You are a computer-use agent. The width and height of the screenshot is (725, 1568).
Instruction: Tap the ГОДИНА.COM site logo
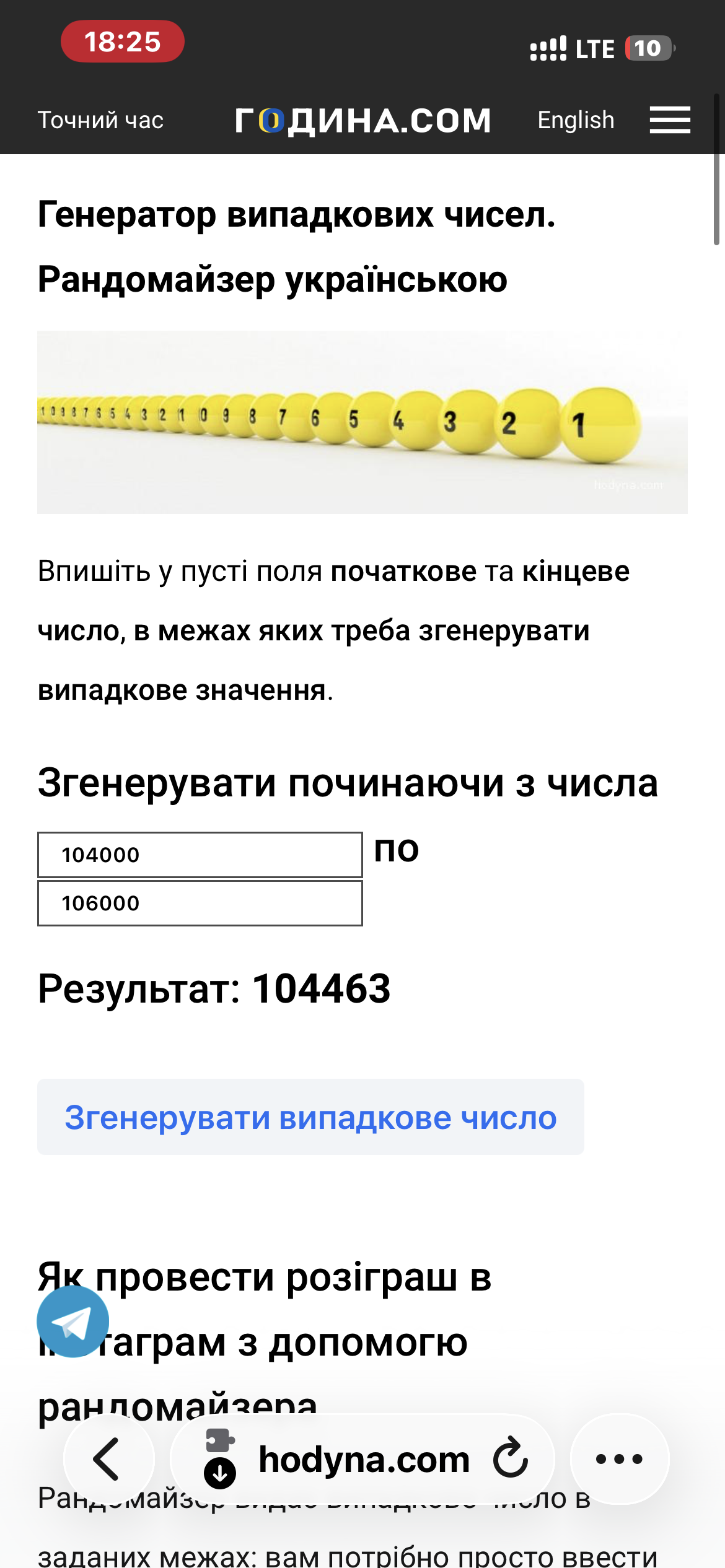tap(363, 120)
